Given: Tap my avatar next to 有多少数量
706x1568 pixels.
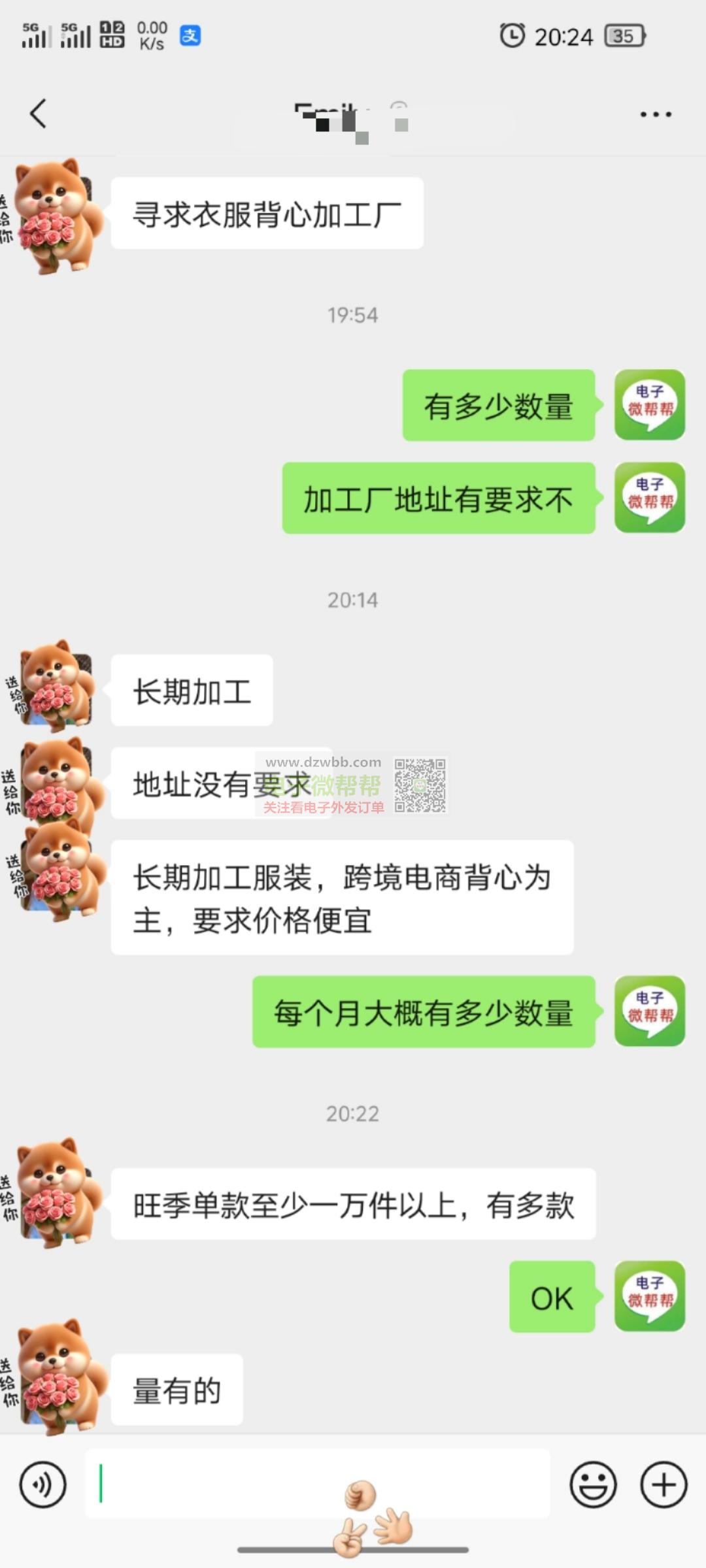Looking at the screenshot, I should pyautogui.click(x=650, y=405).
